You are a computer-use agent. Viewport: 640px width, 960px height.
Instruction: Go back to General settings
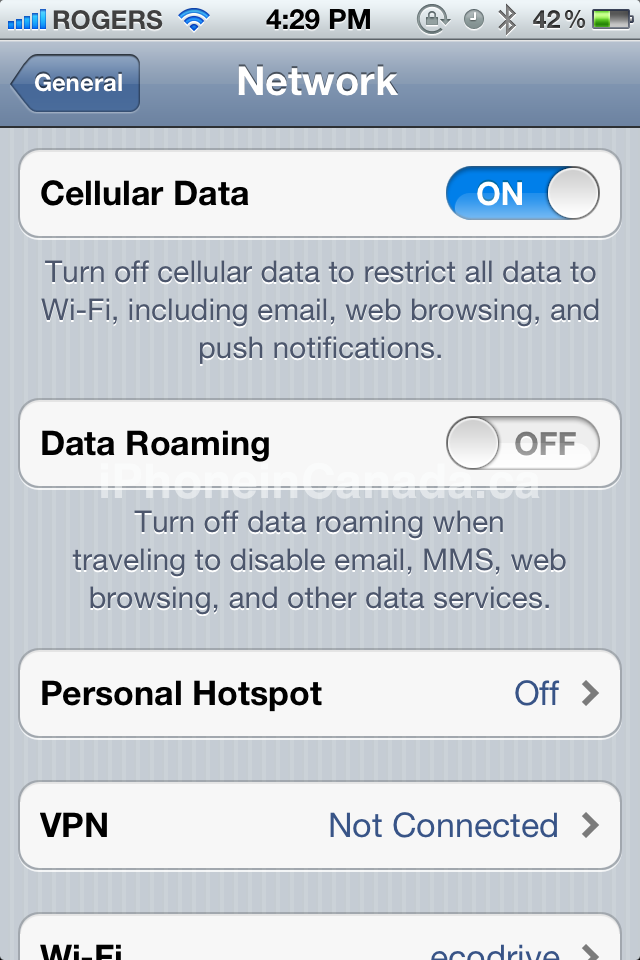75,83
